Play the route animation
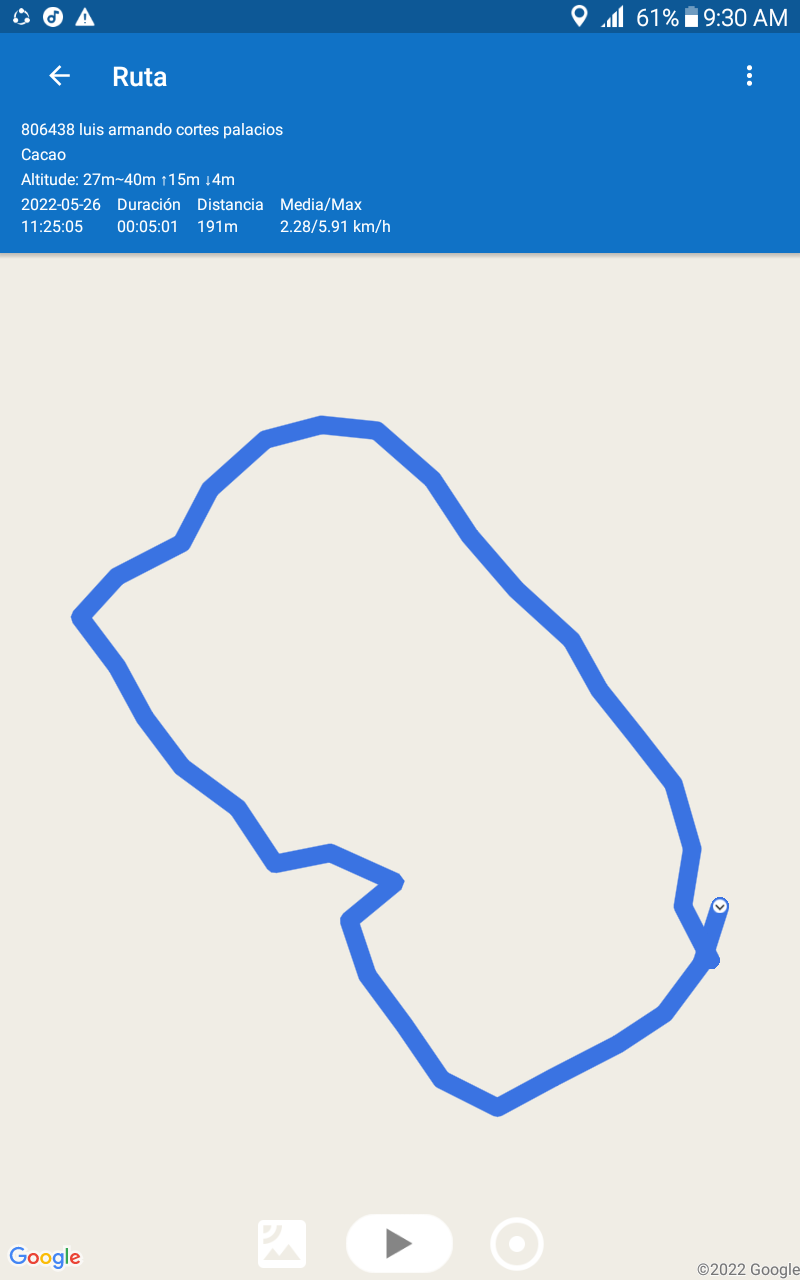This screenshot has height=1280, width=800. click(399, 1243)
